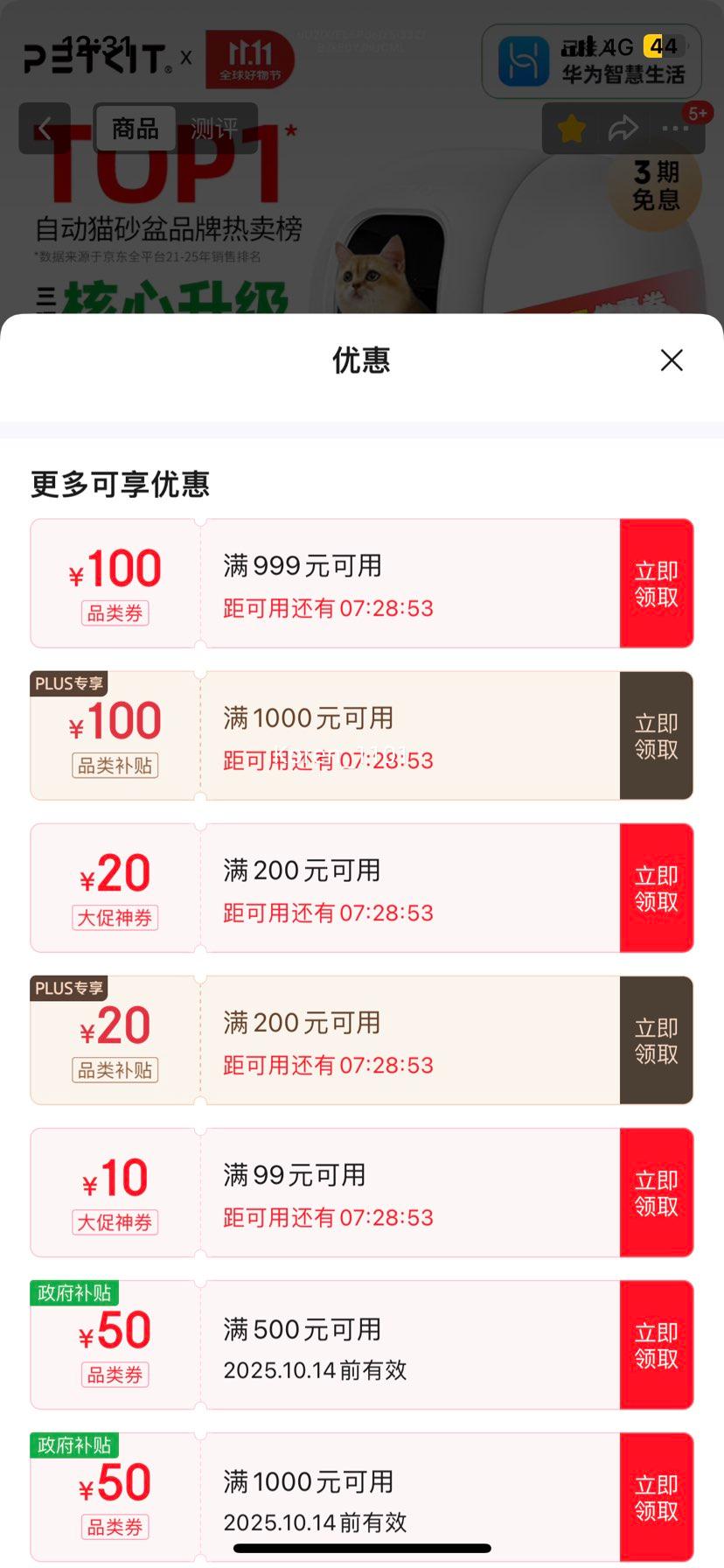The width and height of the screenshot is (724, 1568).
Task: Get the ¥20 大促神券 for 满200元
Action: pos(656,888)
